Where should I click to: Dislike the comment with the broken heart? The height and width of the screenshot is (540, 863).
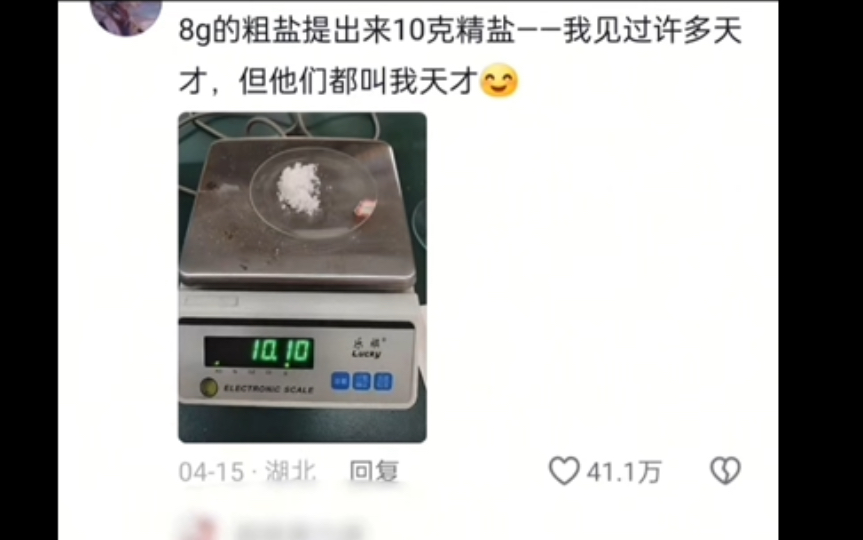coord(725,471)
